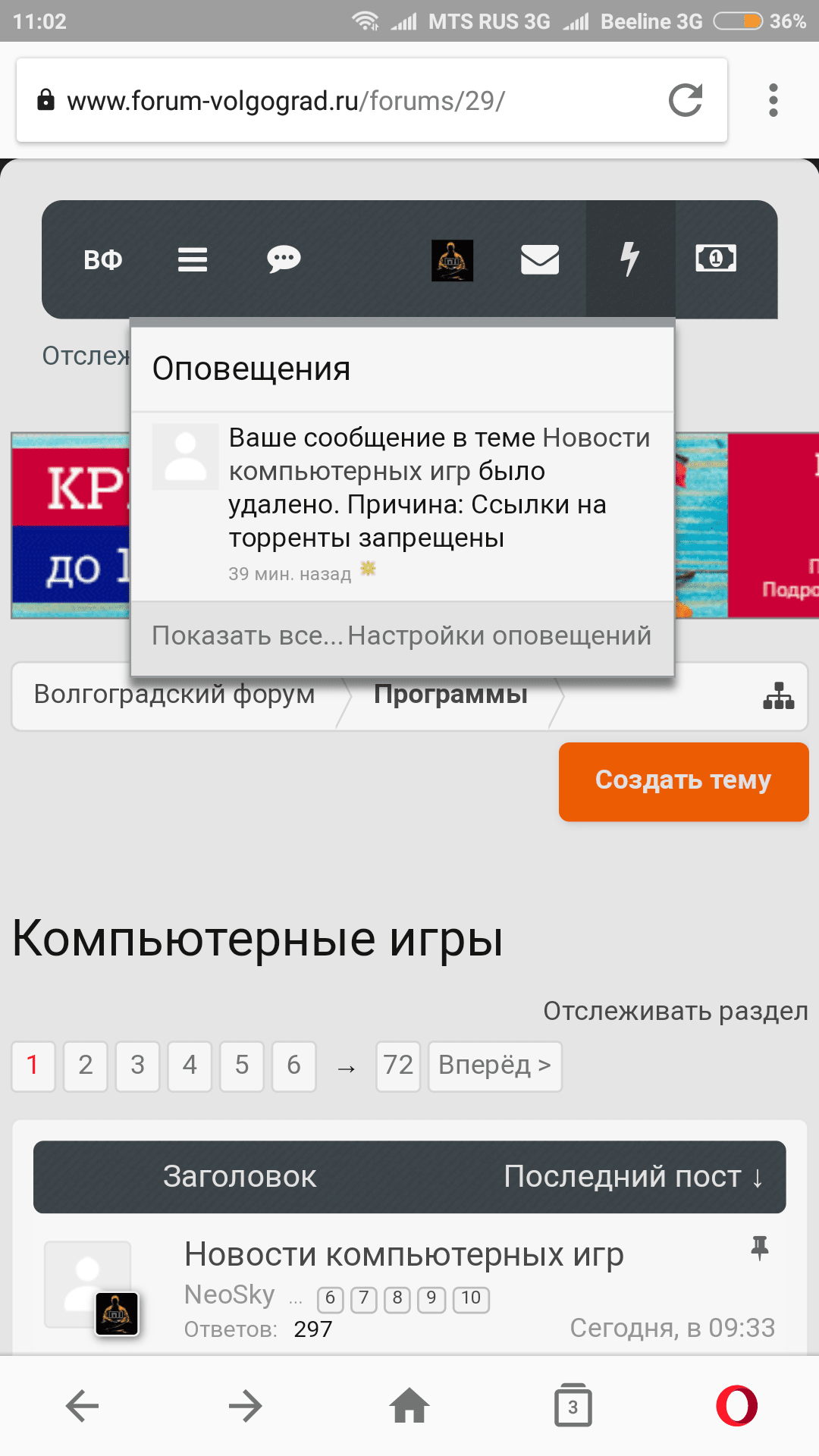Image resolution: width=819 pixels, height=1456 pixels.
Task: Follow this section via Отслеживать раздел
Action: (x=675, y=1011)
